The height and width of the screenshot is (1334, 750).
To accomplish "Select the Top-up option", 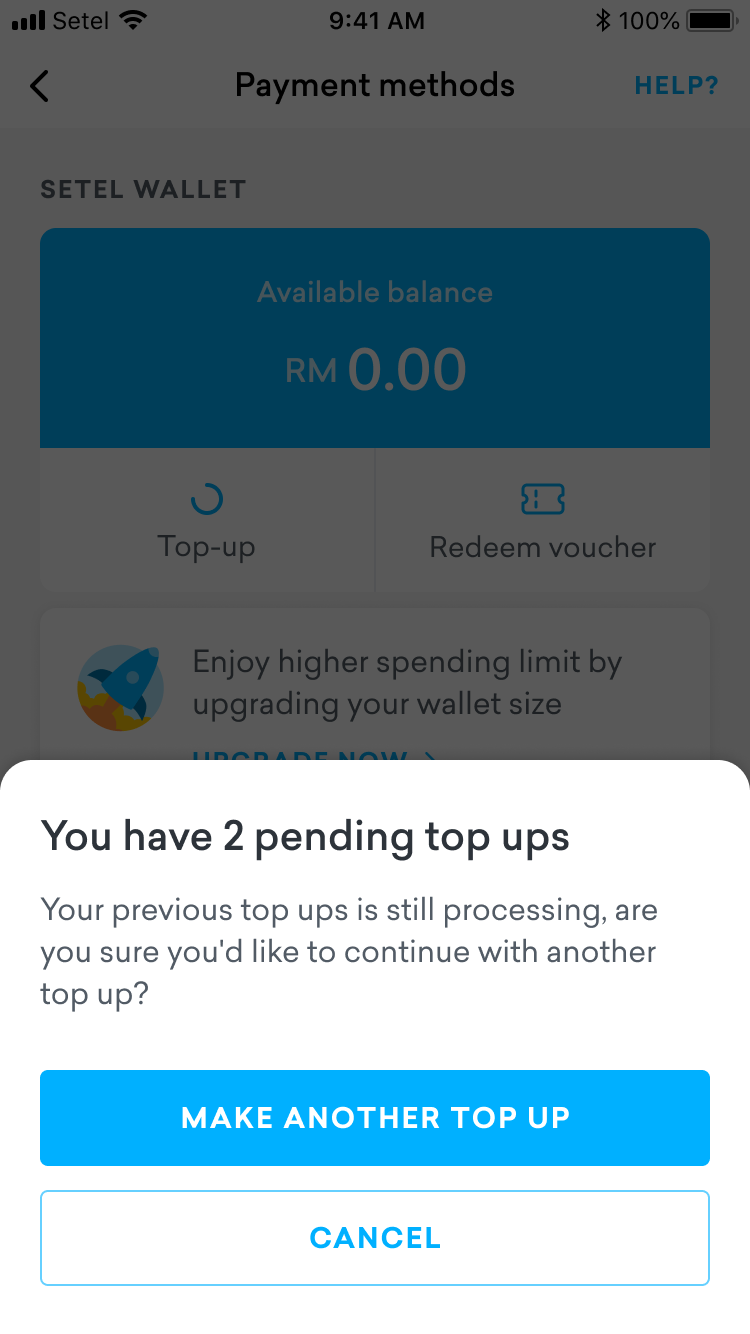I will pyautogui.click(x=206, y=520).
